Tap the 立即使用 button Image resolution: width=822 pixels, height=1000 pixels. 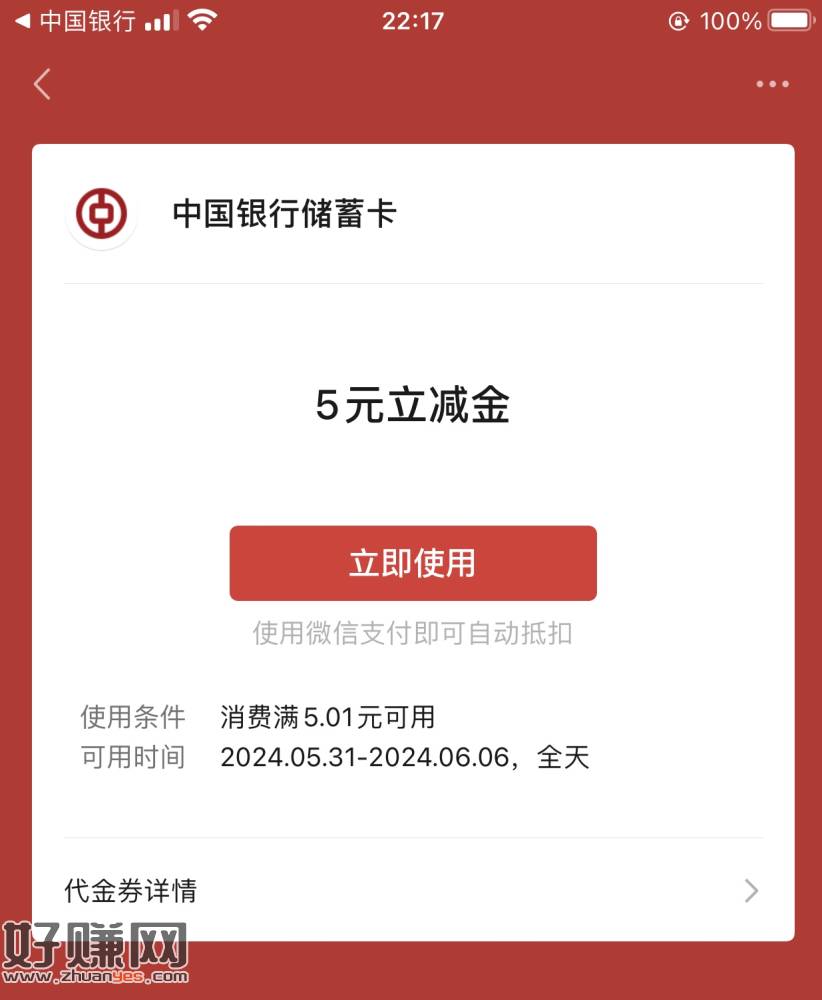[x=412, y=563]
